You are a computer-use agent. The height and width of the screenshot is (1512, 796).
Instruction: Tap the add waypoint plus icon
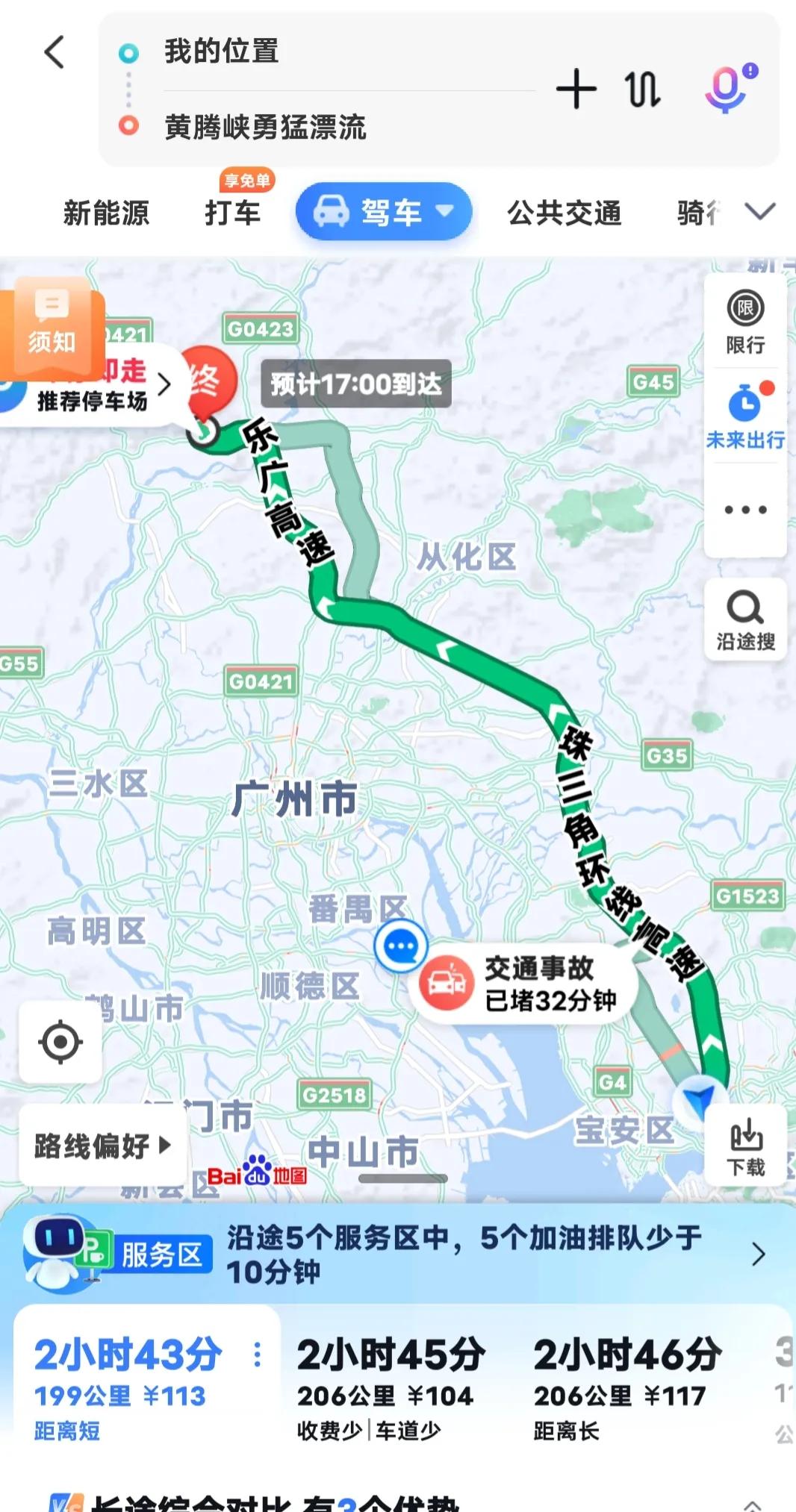coord(575,88)
